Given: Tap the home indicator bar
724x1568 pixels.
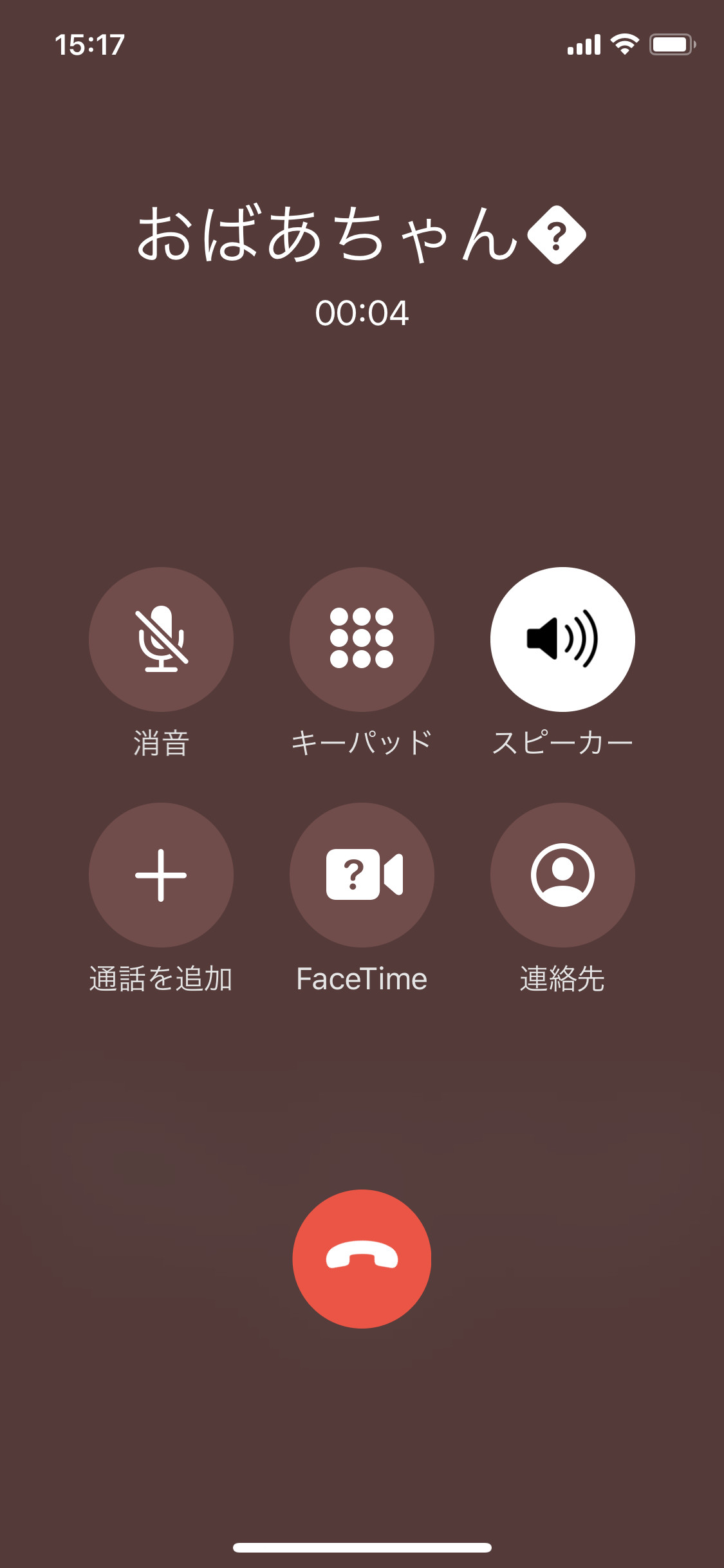Looking at the screenshot, I should point(362,1547).
